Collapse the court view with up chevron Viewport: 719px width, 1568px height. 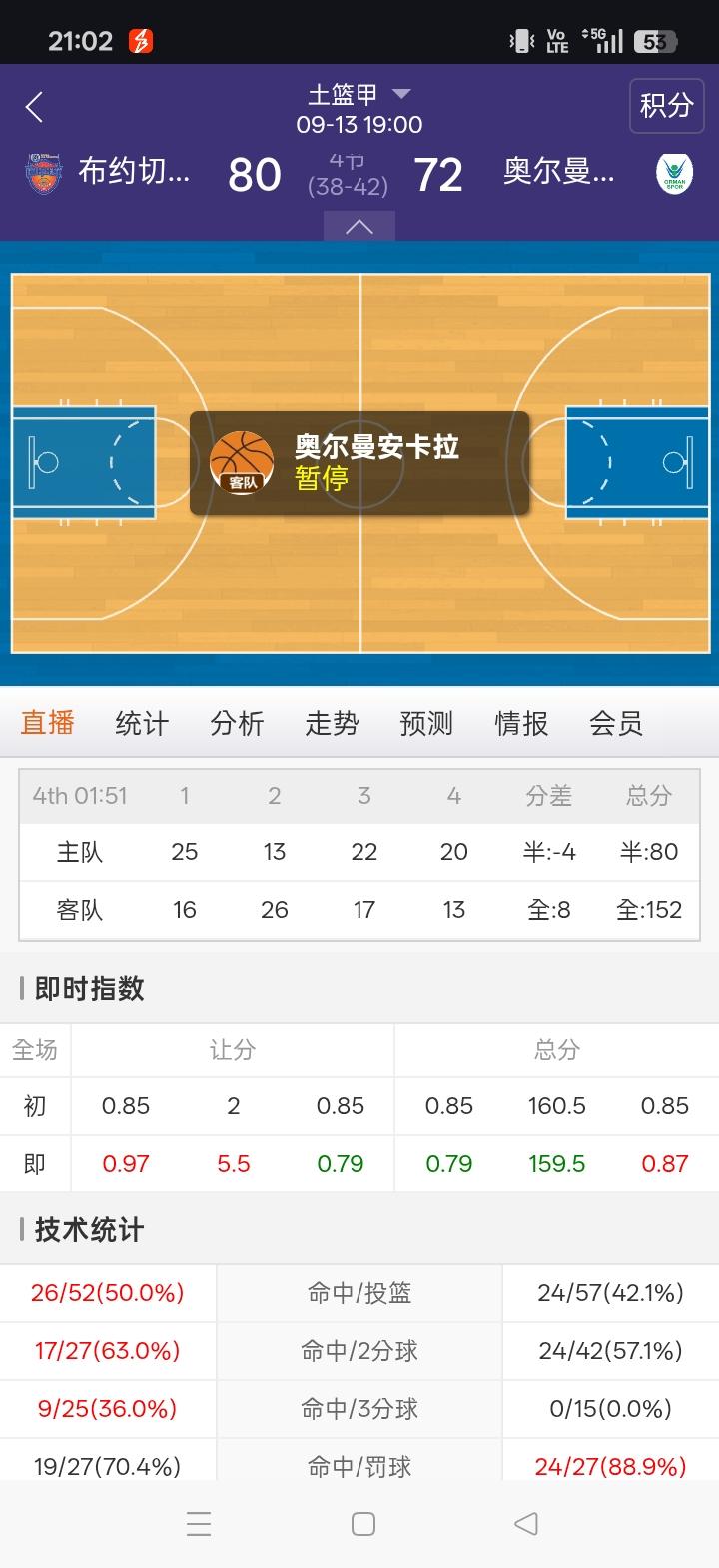pyautogui.click(x=359, y=227)
